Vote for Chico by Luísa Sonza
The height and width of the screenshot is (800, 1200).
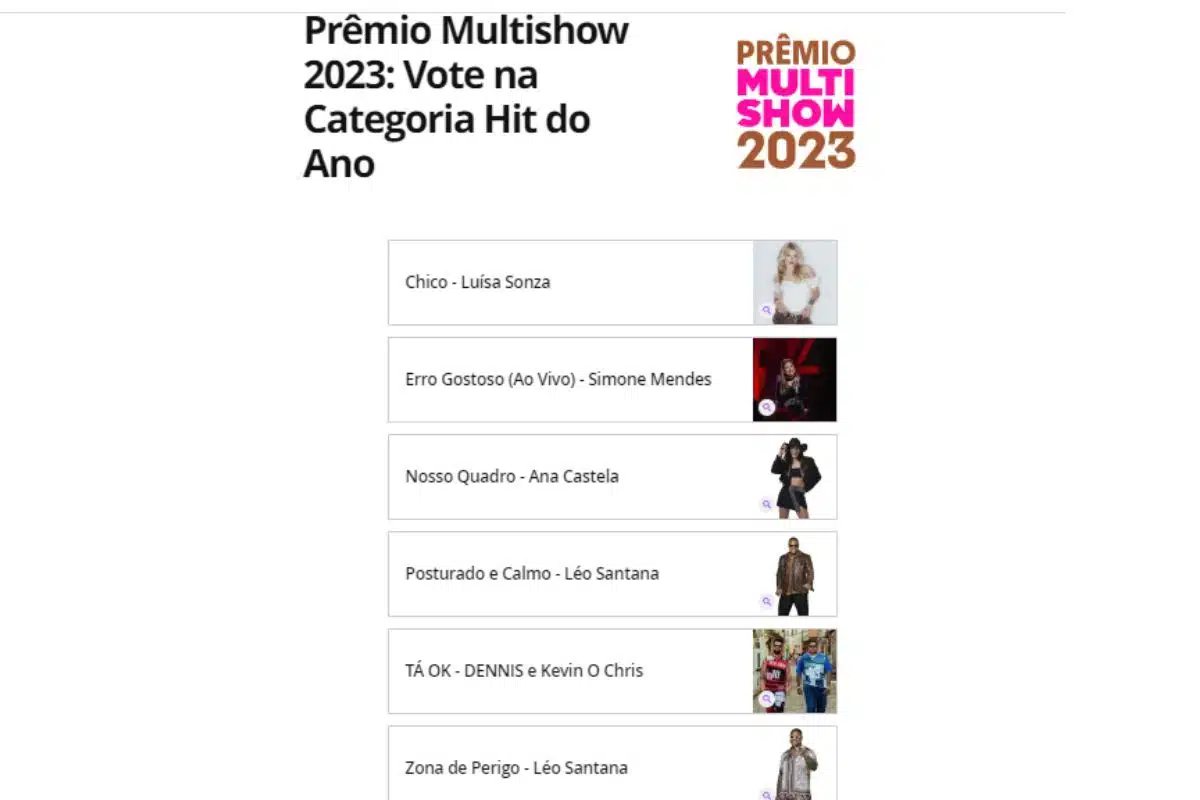point(570,282)
